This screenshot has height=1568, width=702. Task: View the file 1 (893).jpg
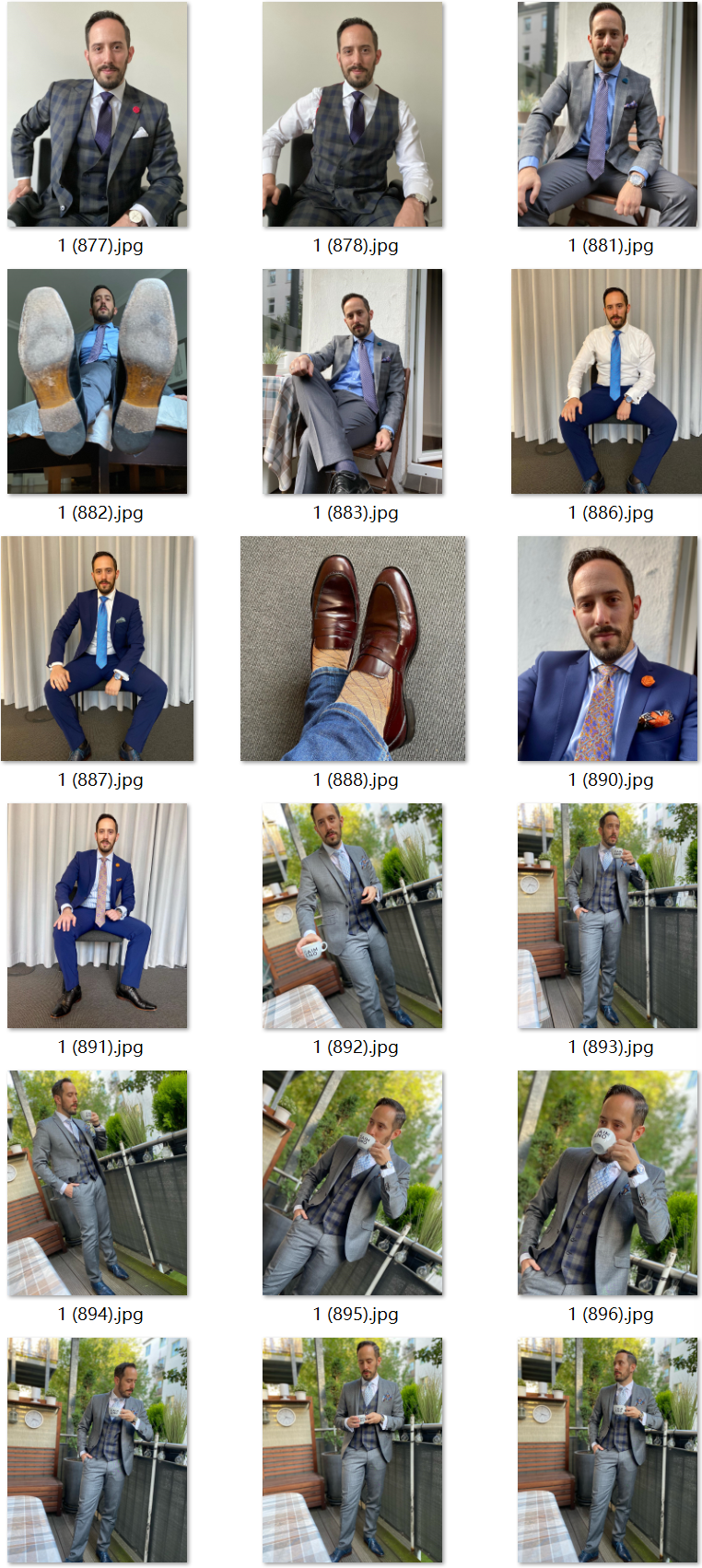point(608,917)
